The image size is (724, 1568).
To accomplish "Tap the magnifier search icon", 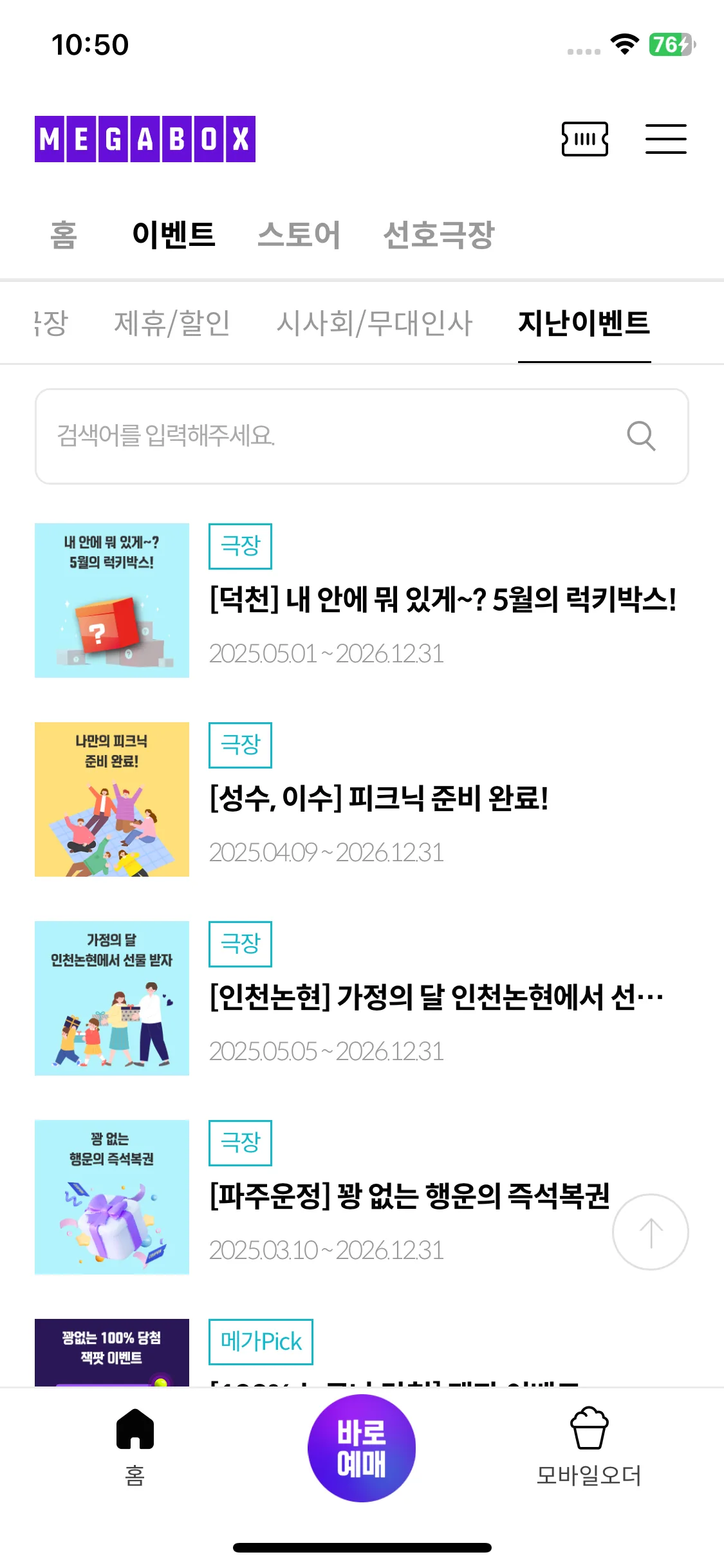I will (641, 436).
